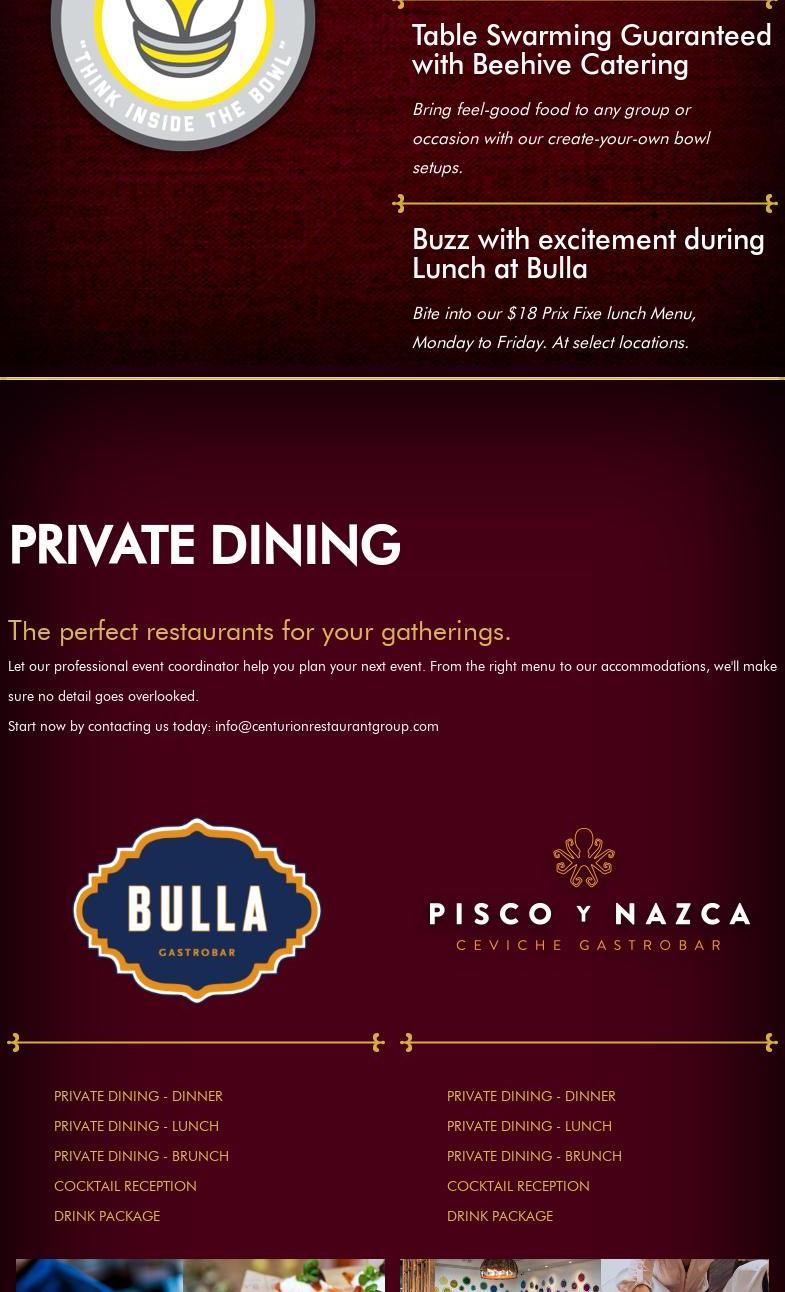The image size is (785, 1292).
Task: View Pisco y Nazca Cocktail Reception
Action: pos(518,1187)
